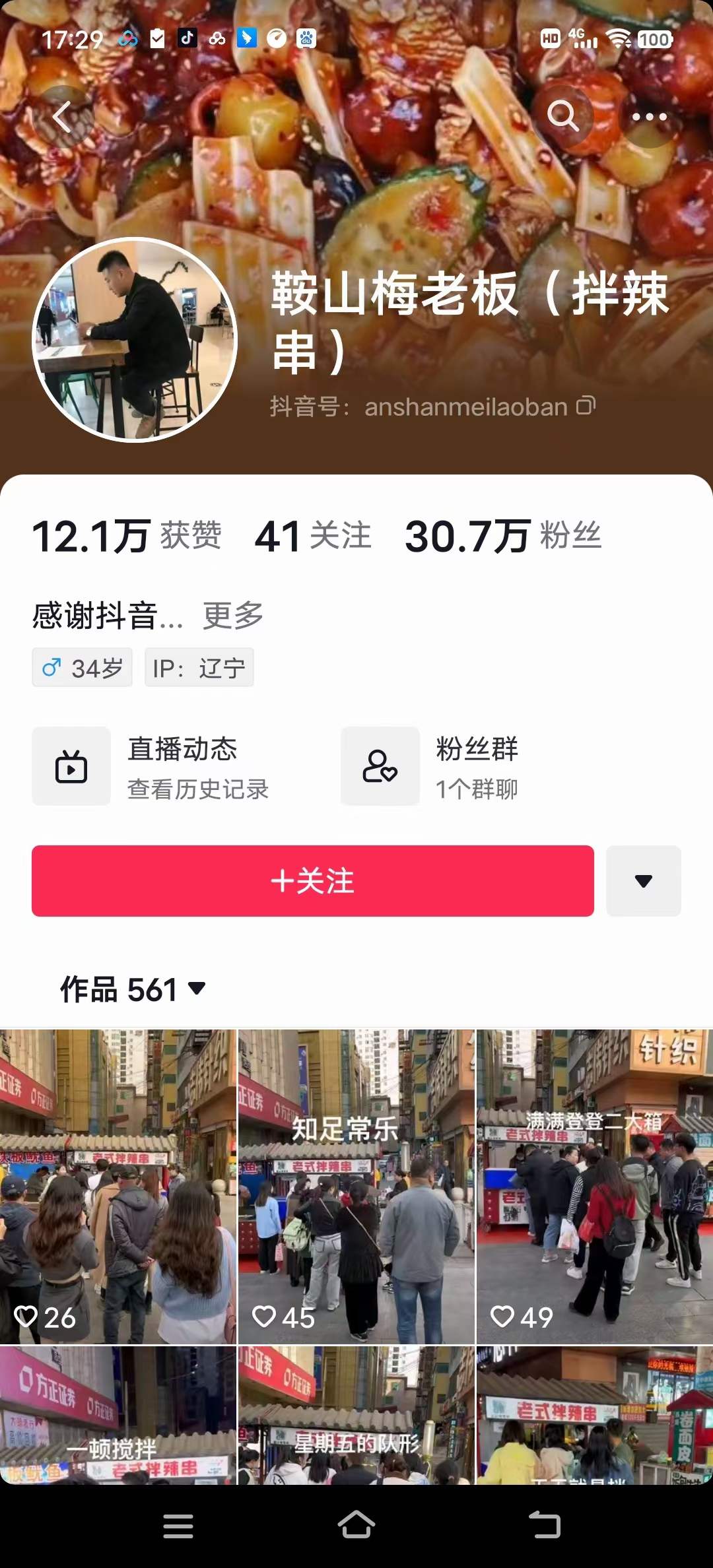
Task: Copy the Douyin ID anshanmeilaoban
Action: click(586, 407)
